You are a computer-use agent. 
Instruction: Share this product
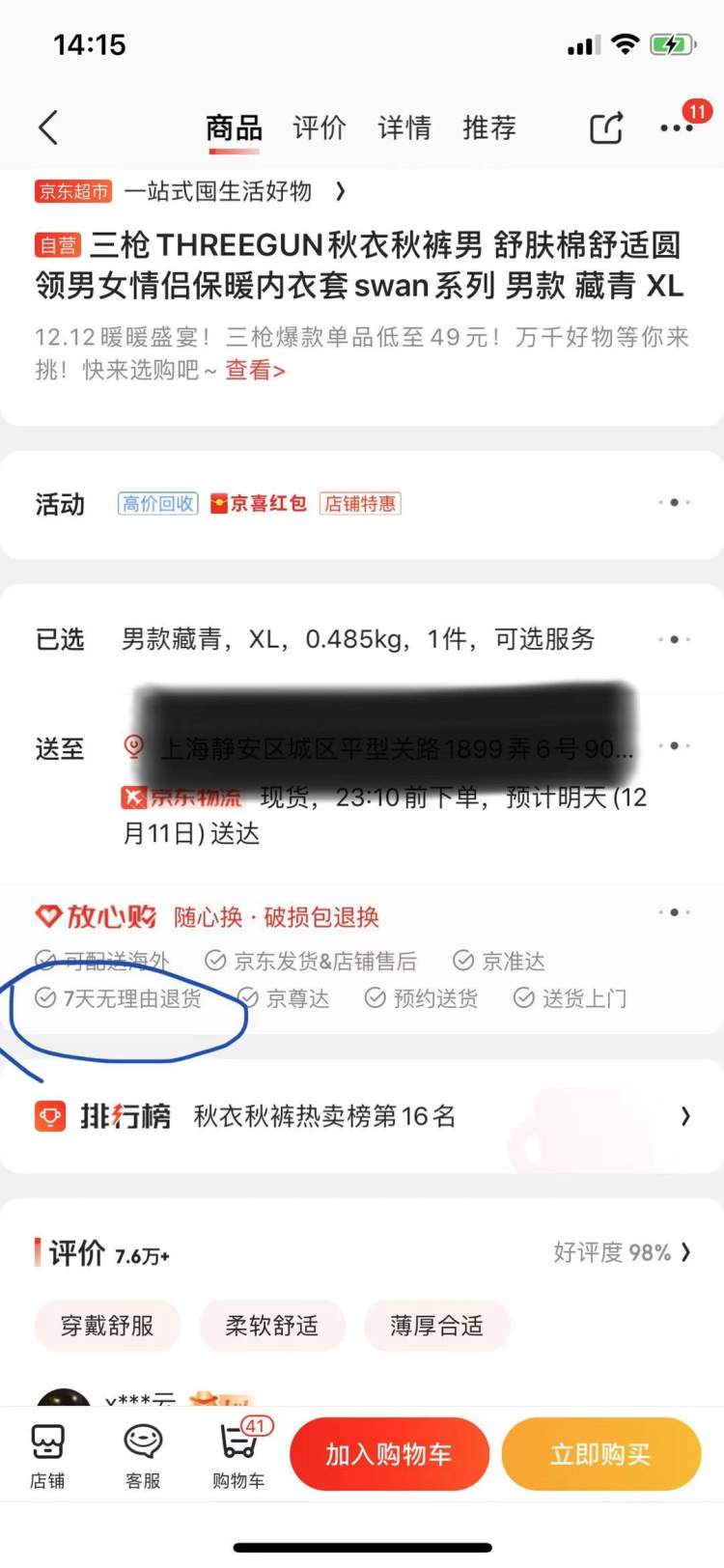tap(606, 127)
